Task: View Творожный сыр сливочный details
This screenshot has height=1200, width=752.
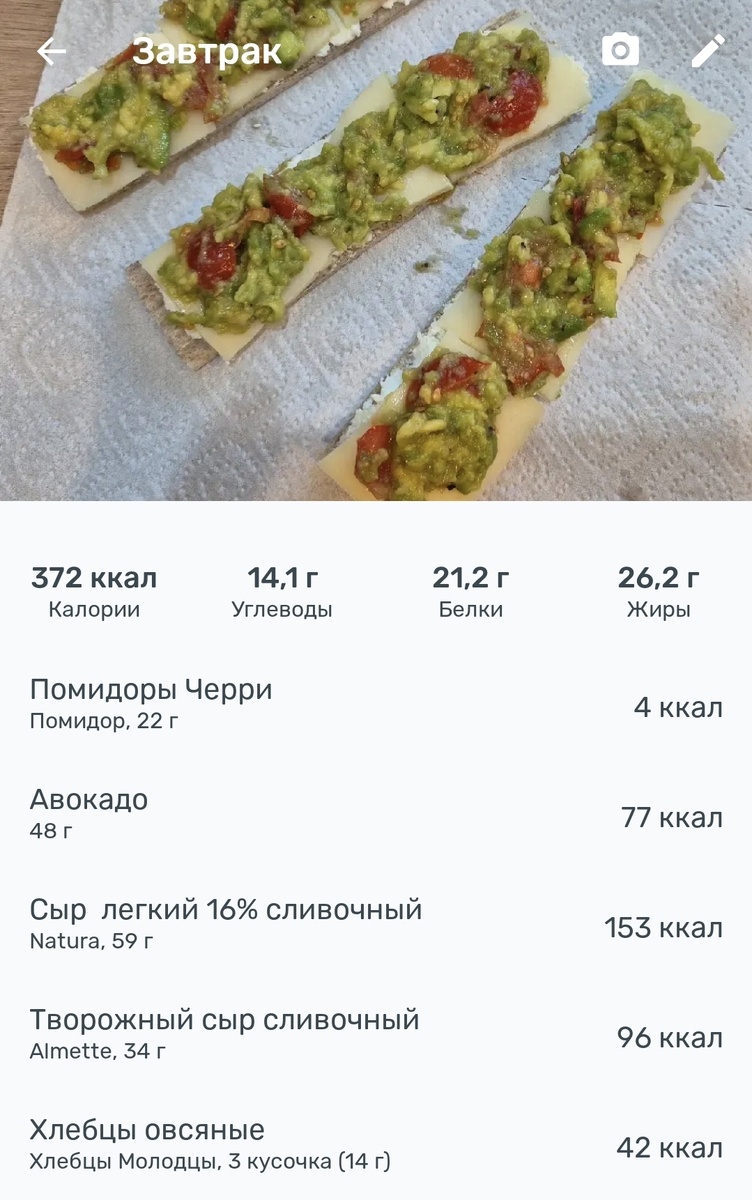Action: [x=375, y=1034]
